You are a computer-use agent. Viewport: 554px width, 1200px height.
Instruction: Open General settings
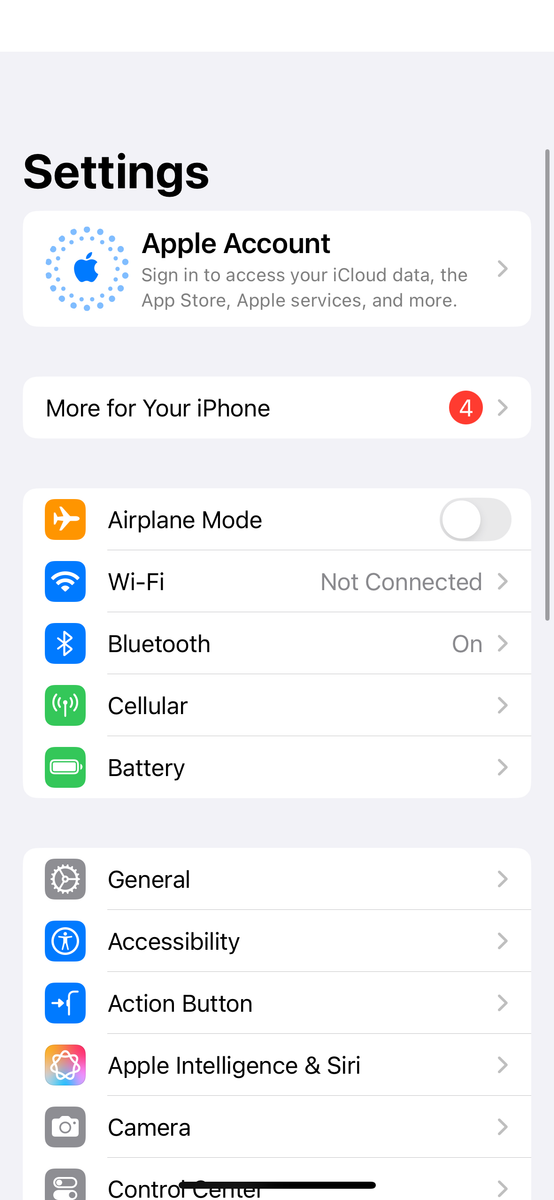[x=277, y=880]
